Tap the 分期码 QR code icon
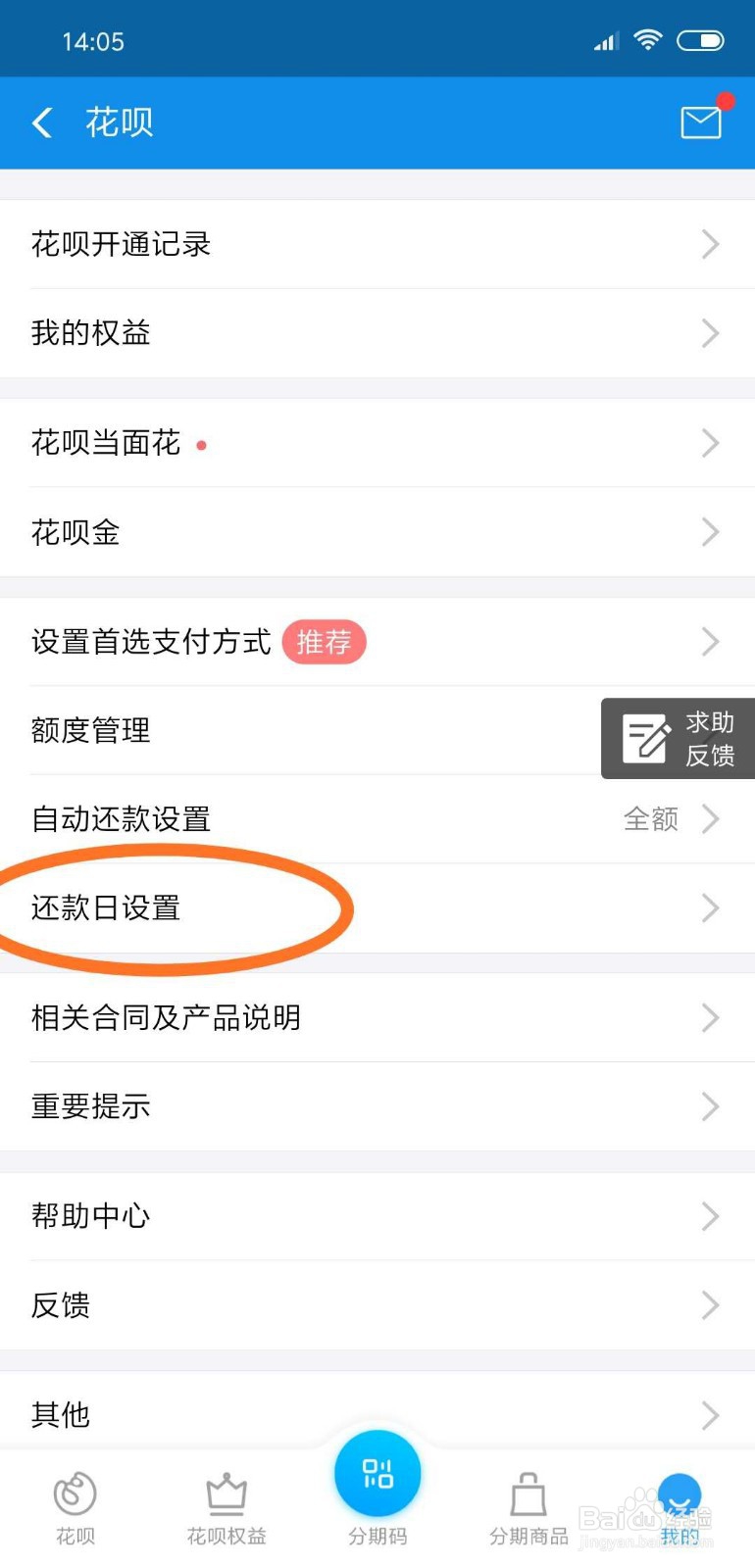The height and width of the screenshot is (1568, 755). (377, 1473)
